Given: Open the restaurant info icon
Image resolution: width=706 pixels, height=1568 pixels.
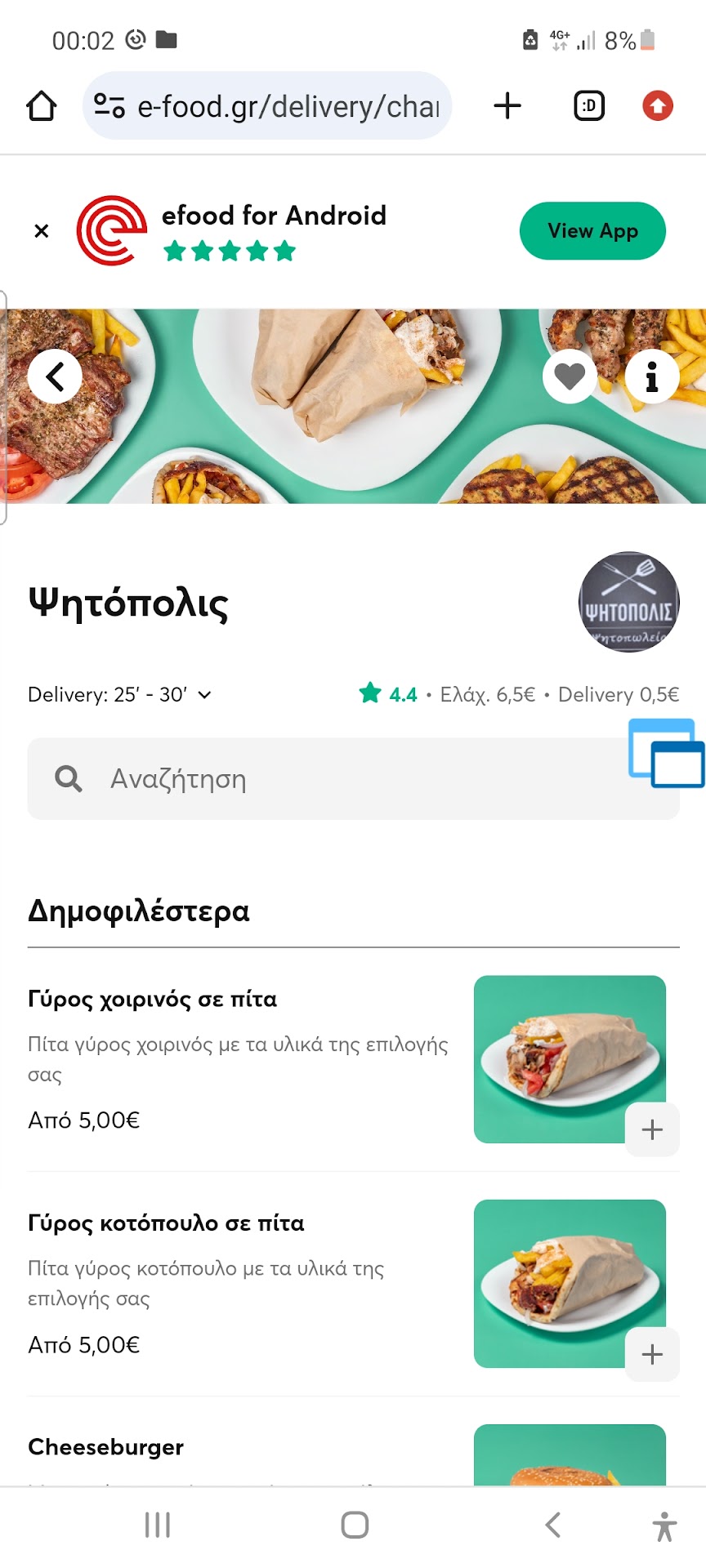Looking at the screenshot, I should [x=651, y=376].
